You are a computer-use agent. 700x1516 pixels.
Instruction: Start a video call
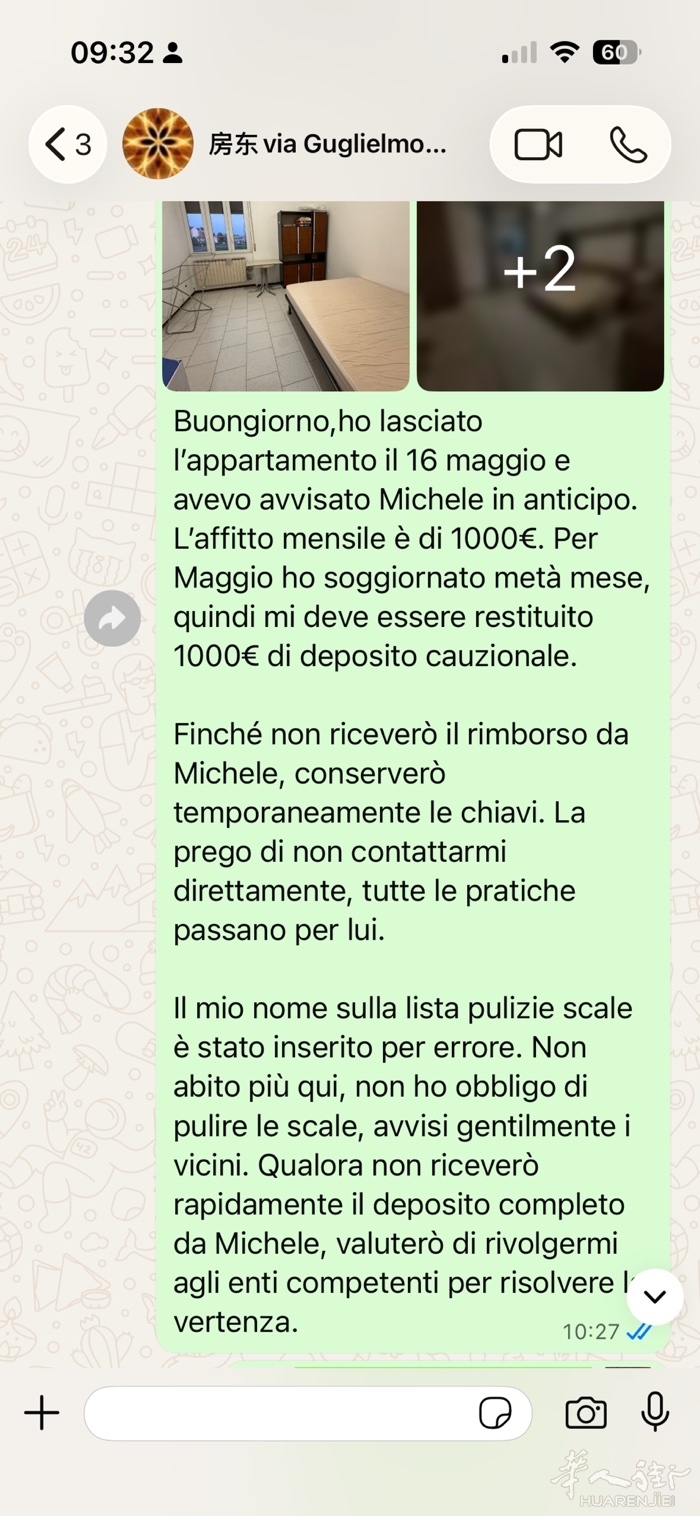tap(538, 145)
